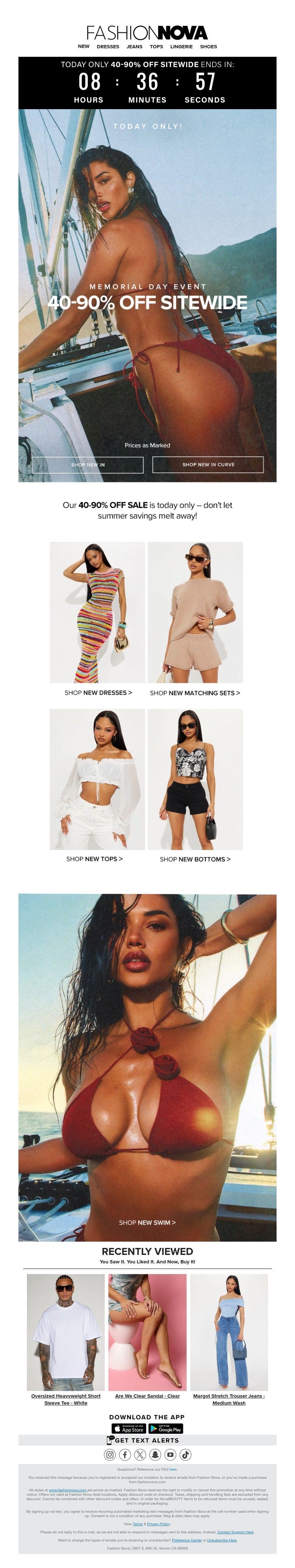Open the Contact Support Here link
Viewport: 295px width, 1568px height.
[x=235, y=1532]
